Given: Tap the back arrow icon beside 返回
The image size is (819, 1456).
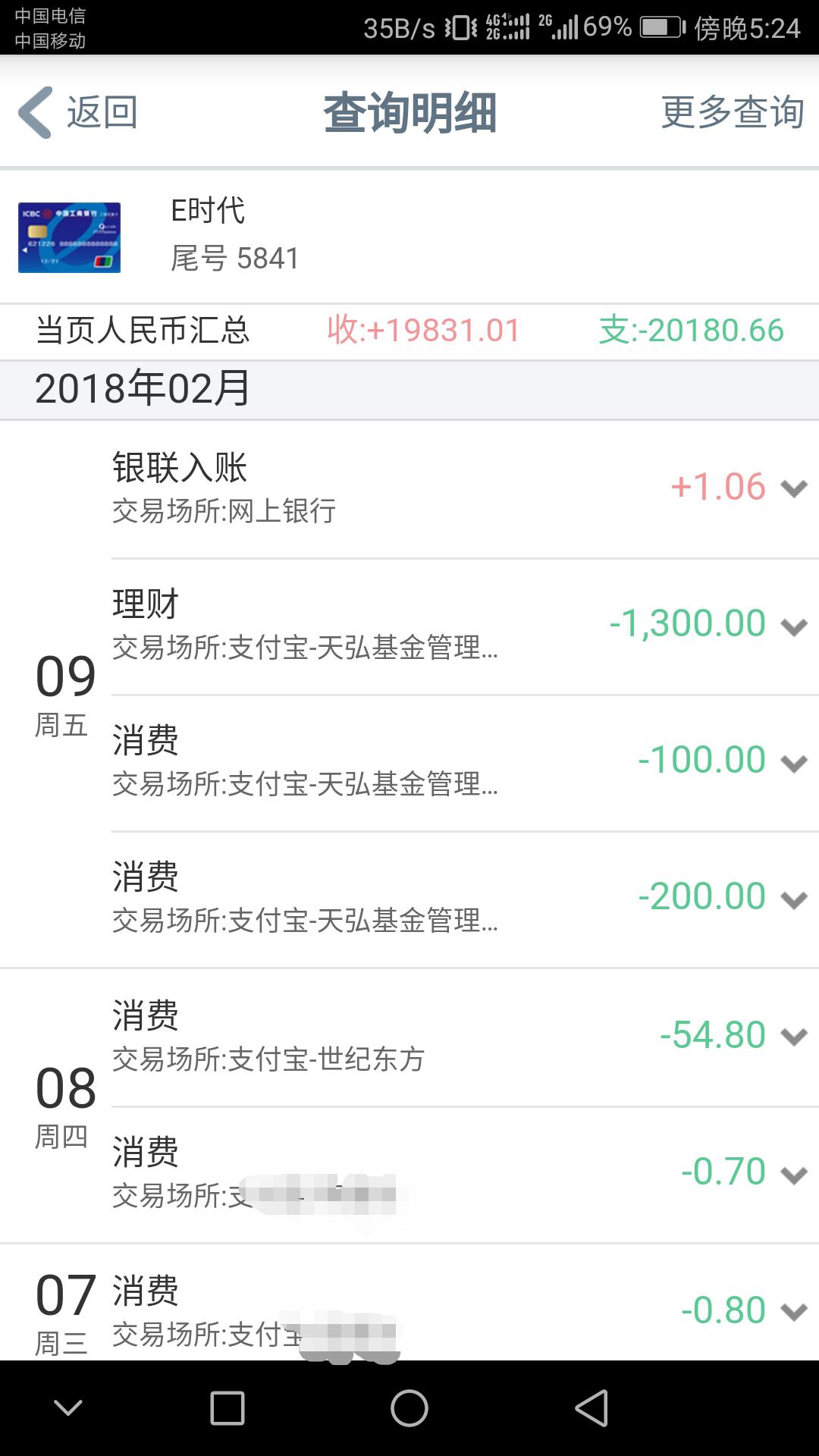Looking at the screenshot, I should [x=34, y=112].
